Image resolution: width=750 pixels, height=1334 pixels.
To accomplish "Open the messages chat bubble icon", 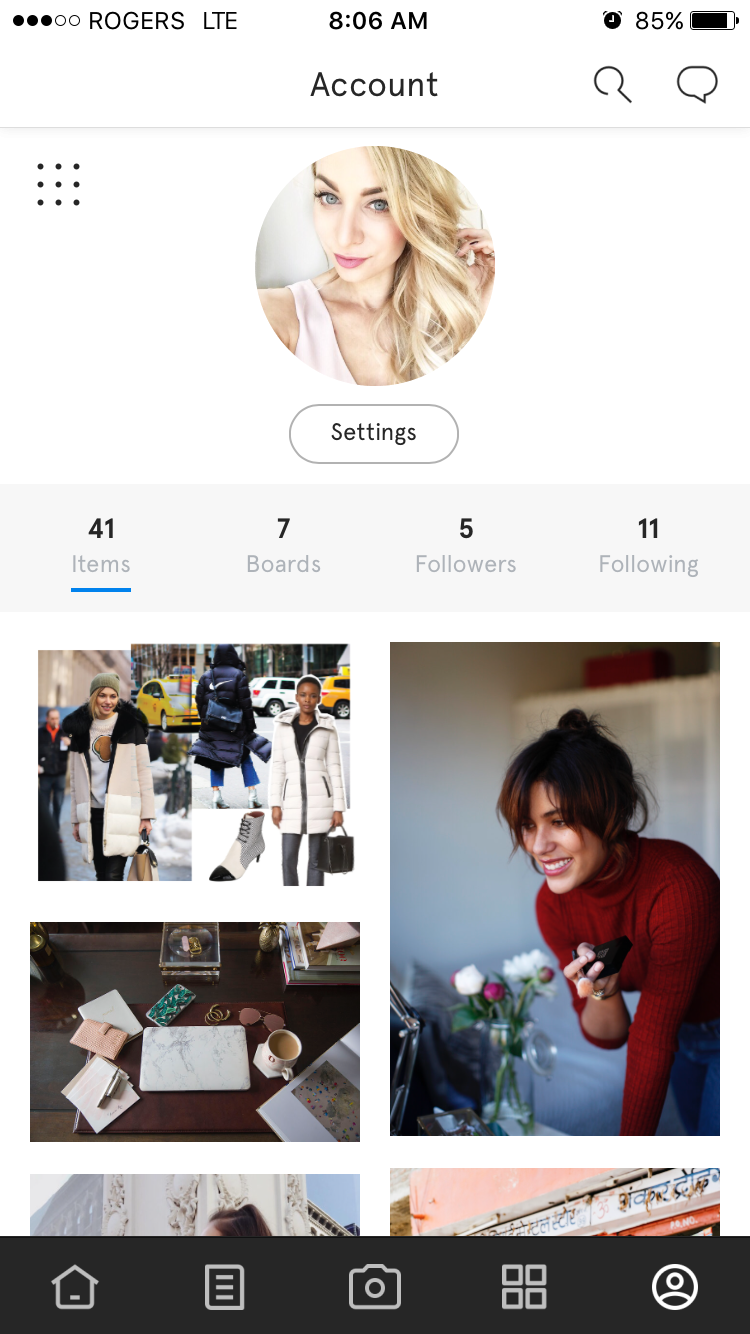I will pos(697,85).
